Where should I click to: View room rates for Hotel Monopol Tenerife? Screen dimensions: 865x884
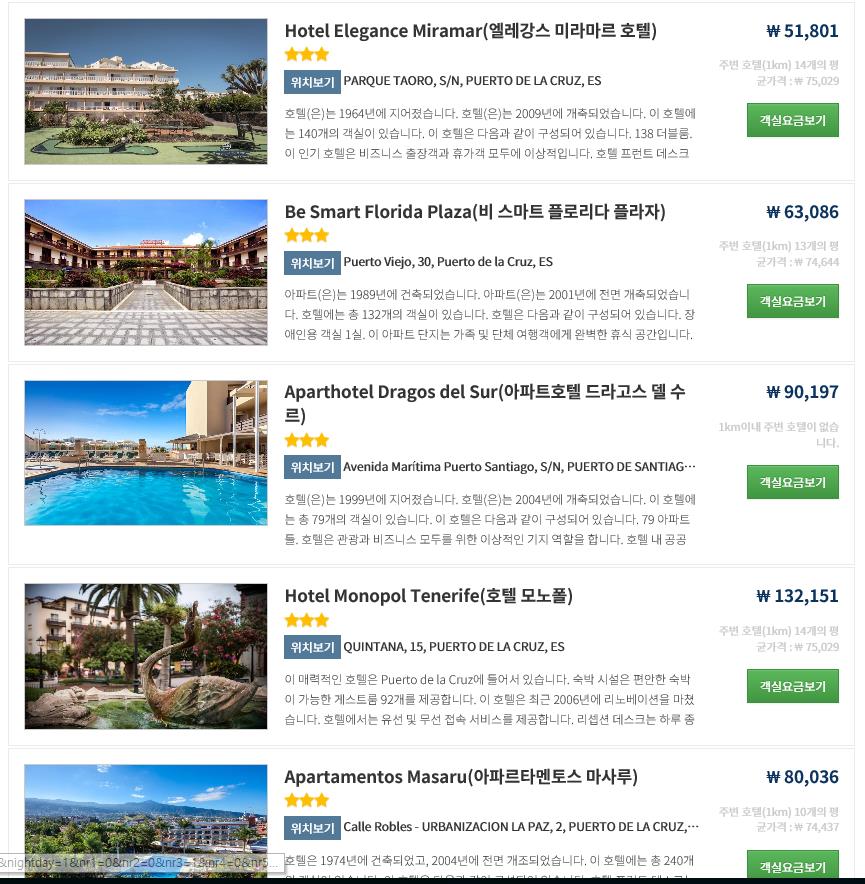point(792,686)
